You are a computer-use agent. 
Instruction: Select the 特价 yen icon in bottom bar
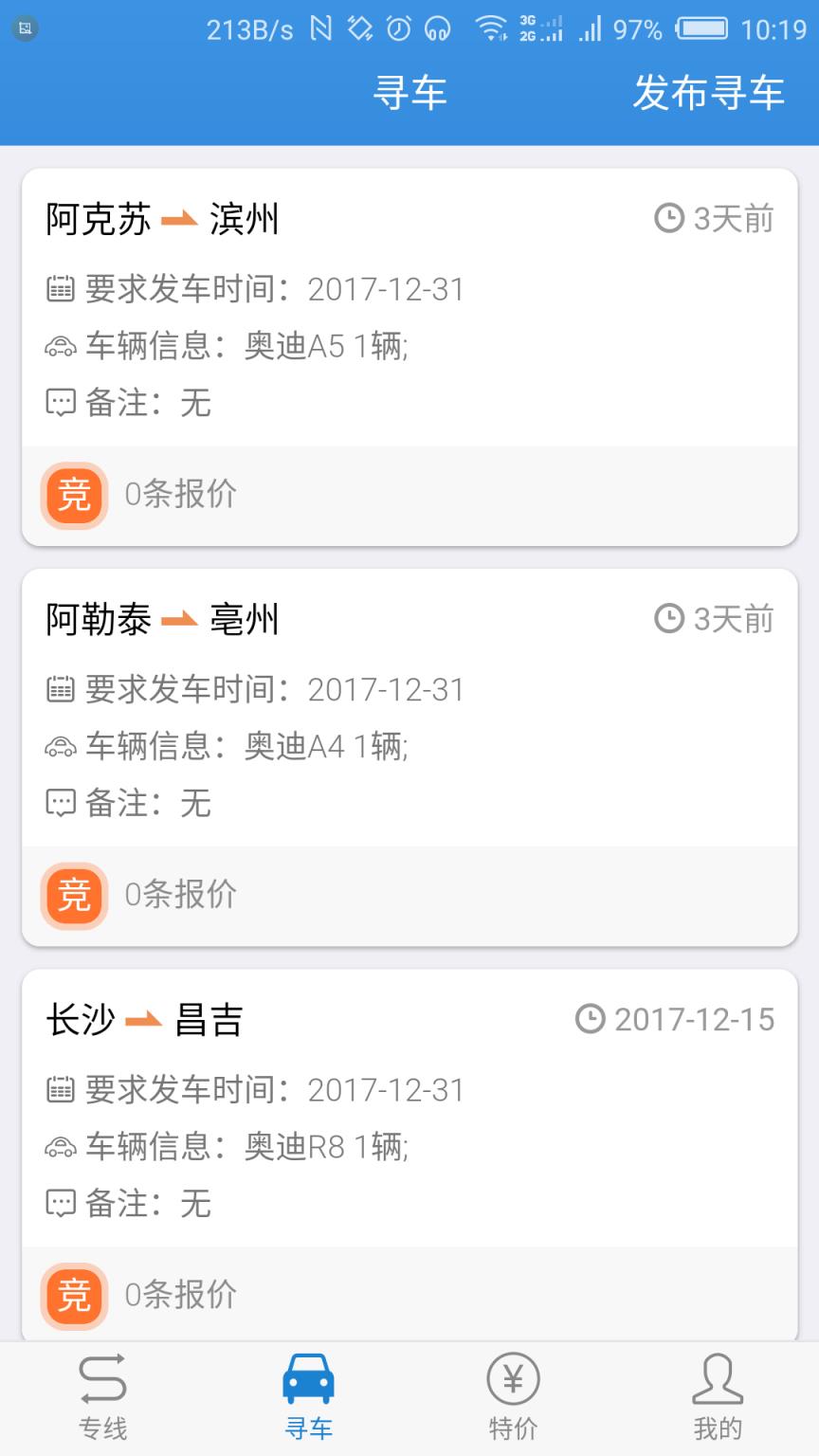512,1386
